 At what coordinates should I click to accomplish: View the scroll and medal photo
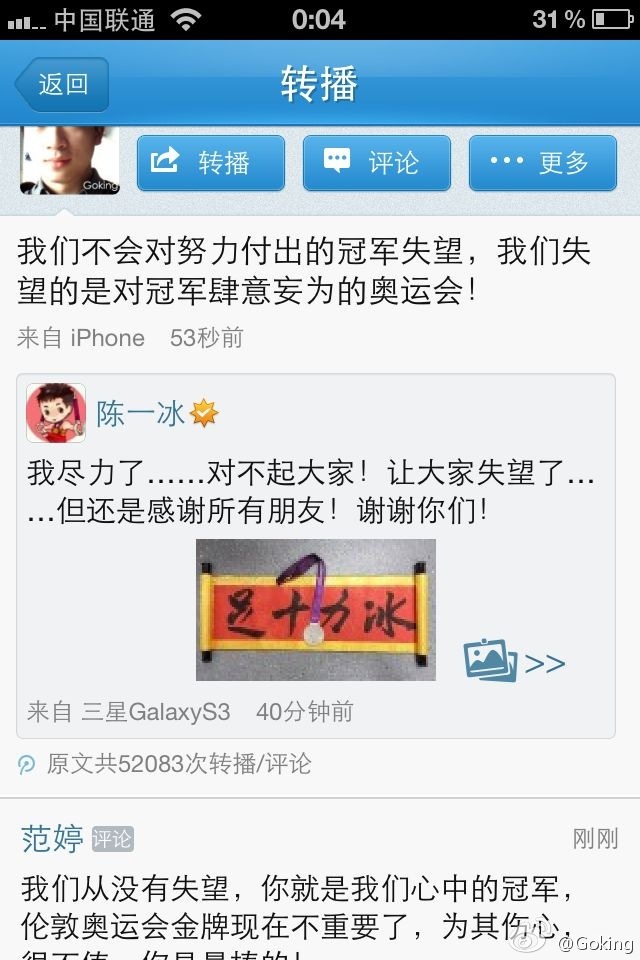coord(315,609)
